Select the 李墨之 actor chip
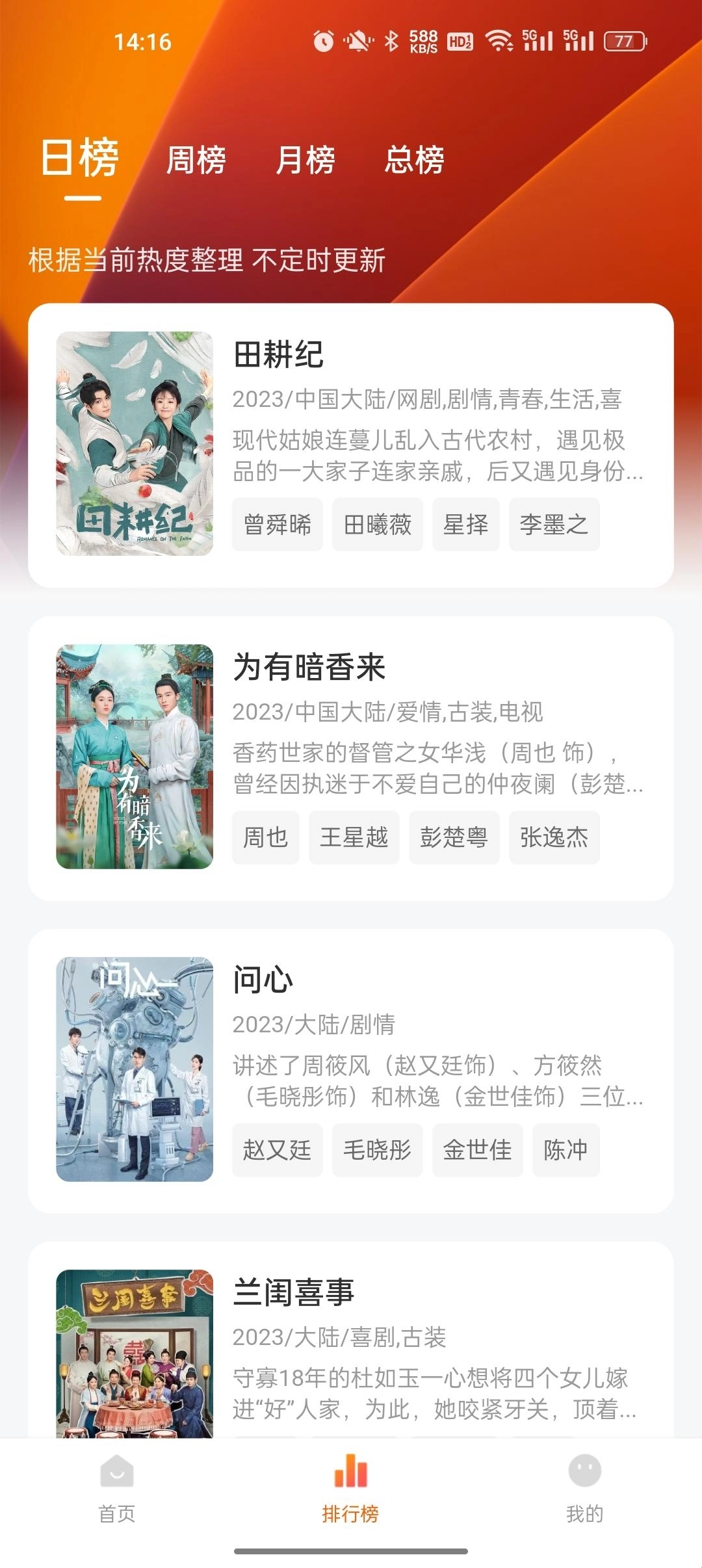This screenshot has width=702, height=1568. coord(554,525)
